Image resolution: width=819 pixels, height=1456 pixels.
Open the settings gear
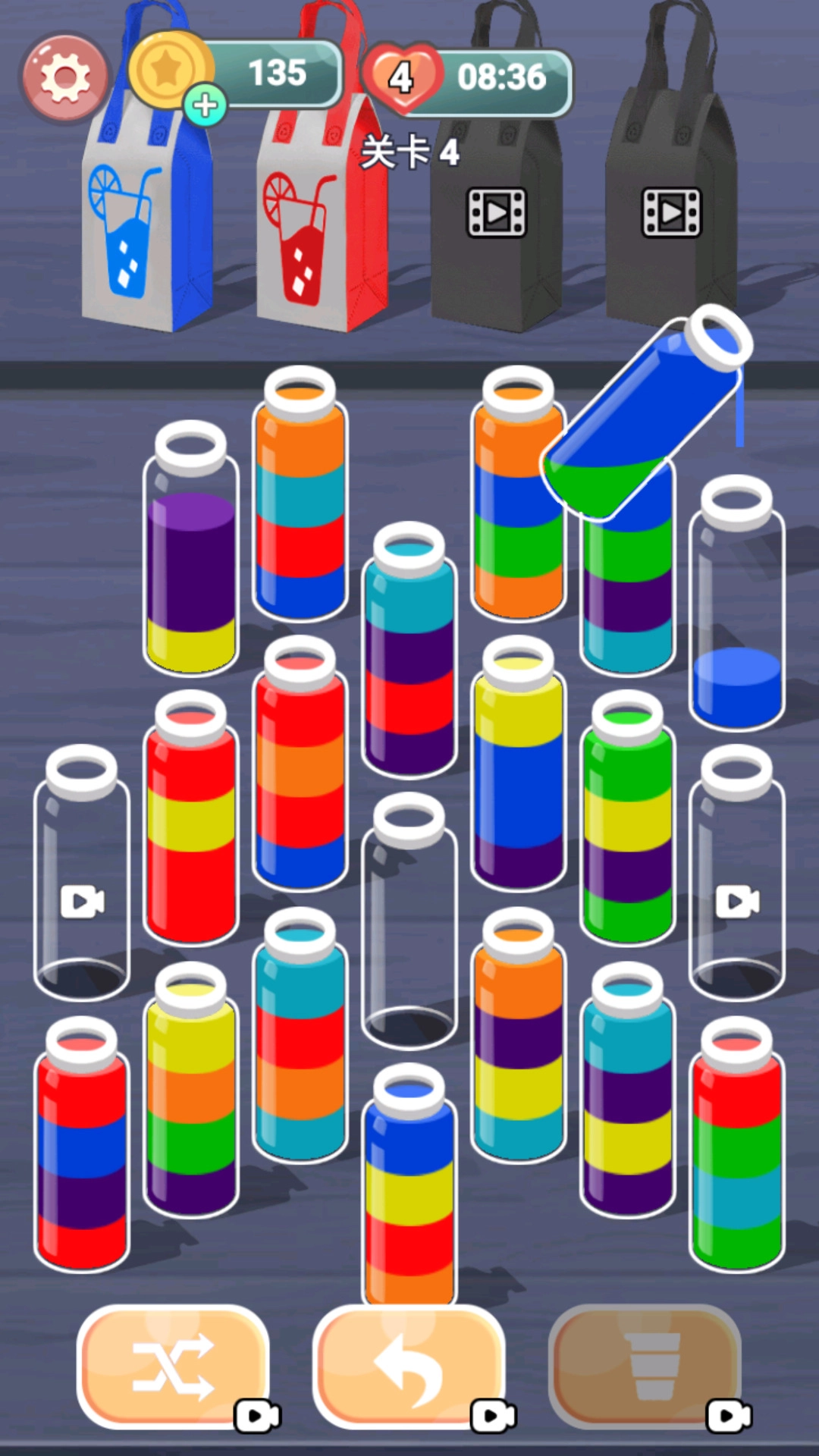pyautogui.click(x=65, y=77)
